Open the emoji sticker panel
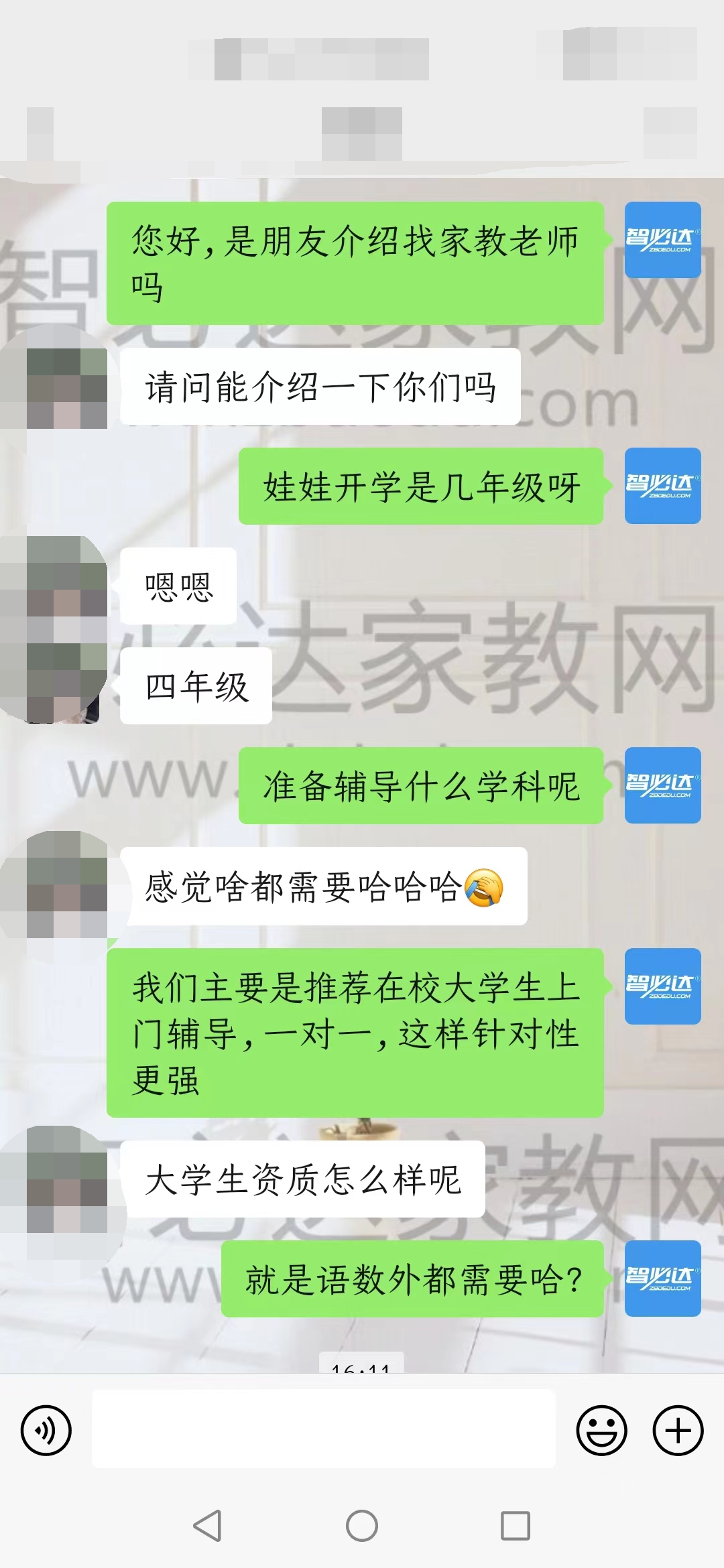724x1568 pixels. 601,1430
